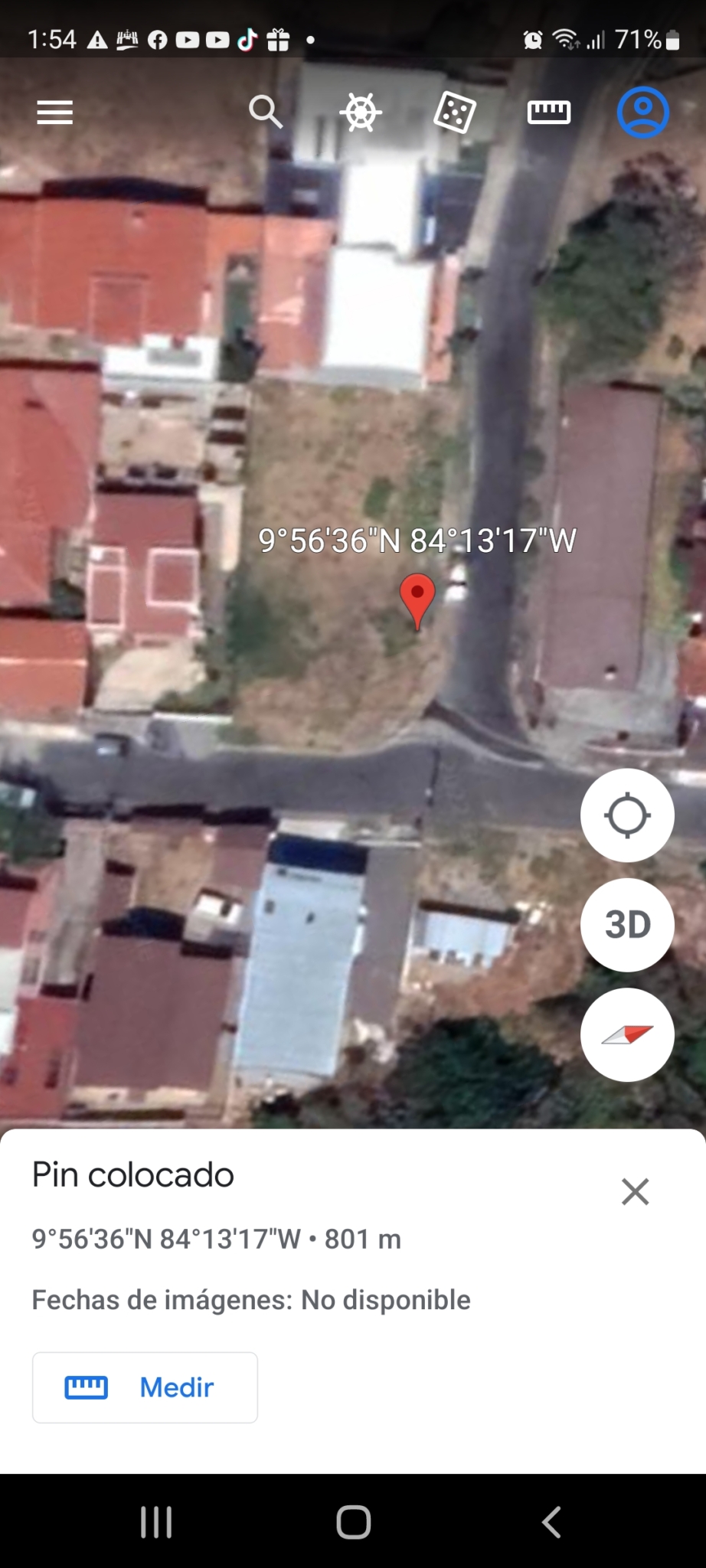Screen dimensions: 706x1568
Task: Open recent apps from navigation bar
Action: [x=156, y=1522]
